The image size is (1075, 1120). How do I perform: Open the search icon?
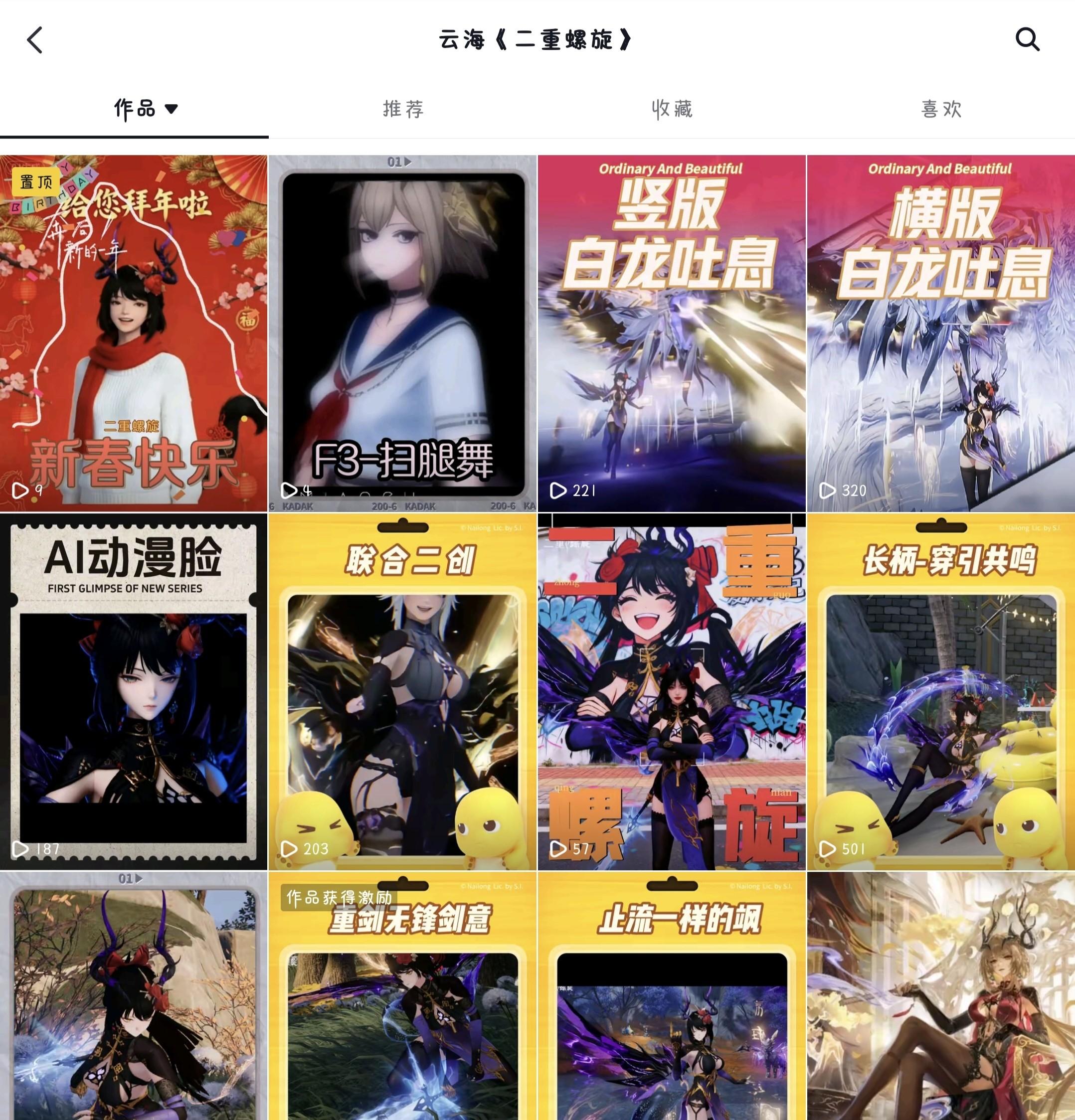[1027, 39]
